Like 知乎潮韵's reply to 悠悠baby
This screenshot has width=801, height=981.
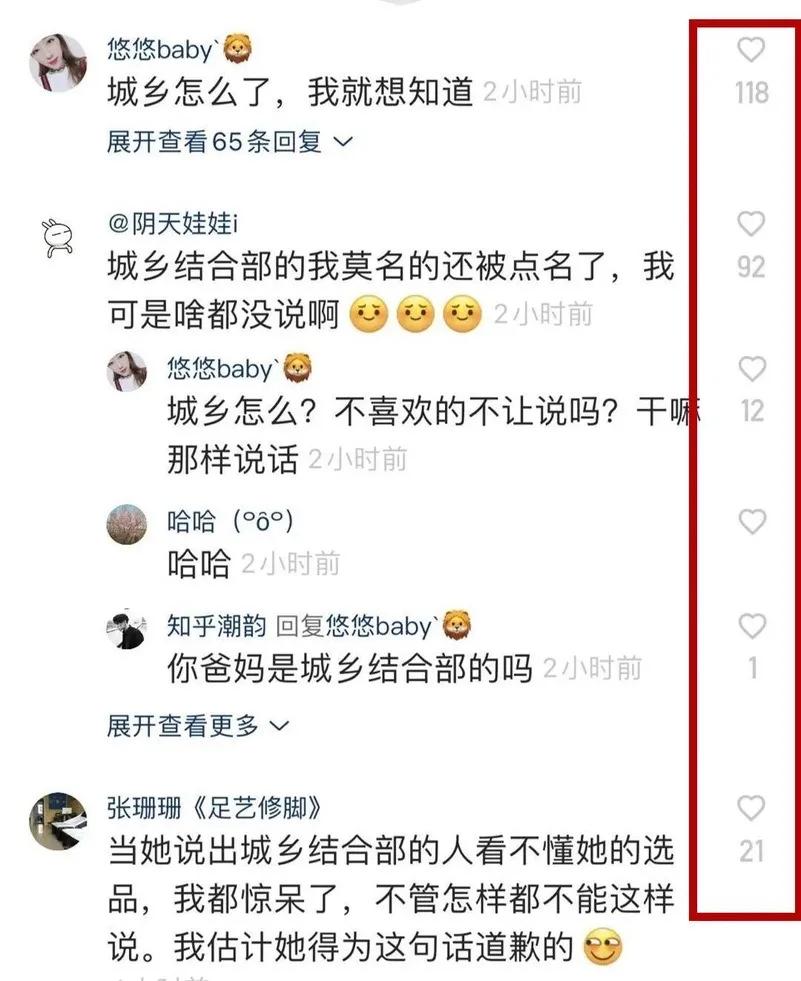751,627
